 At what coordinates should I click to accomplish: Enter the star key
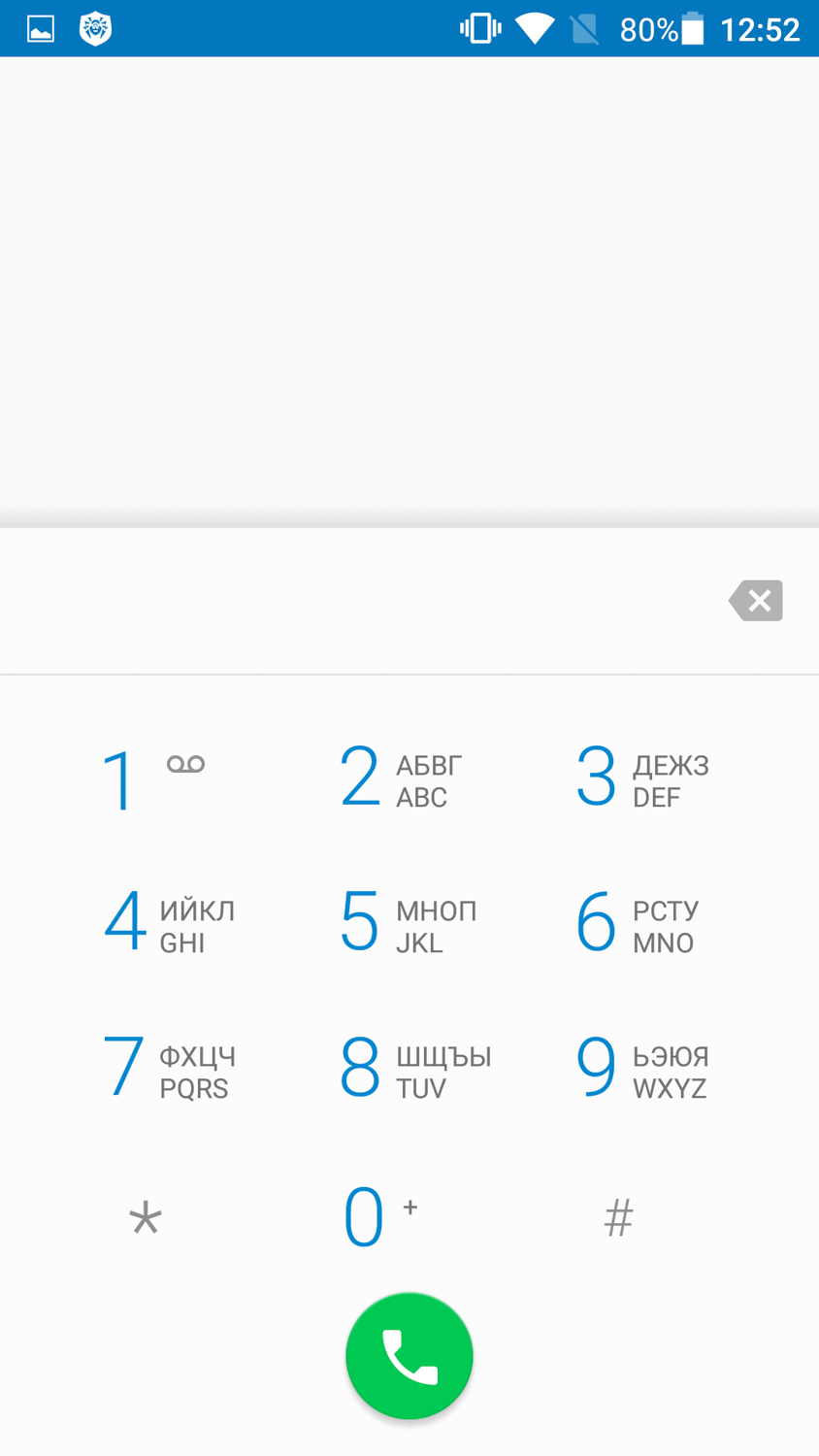146,1218
